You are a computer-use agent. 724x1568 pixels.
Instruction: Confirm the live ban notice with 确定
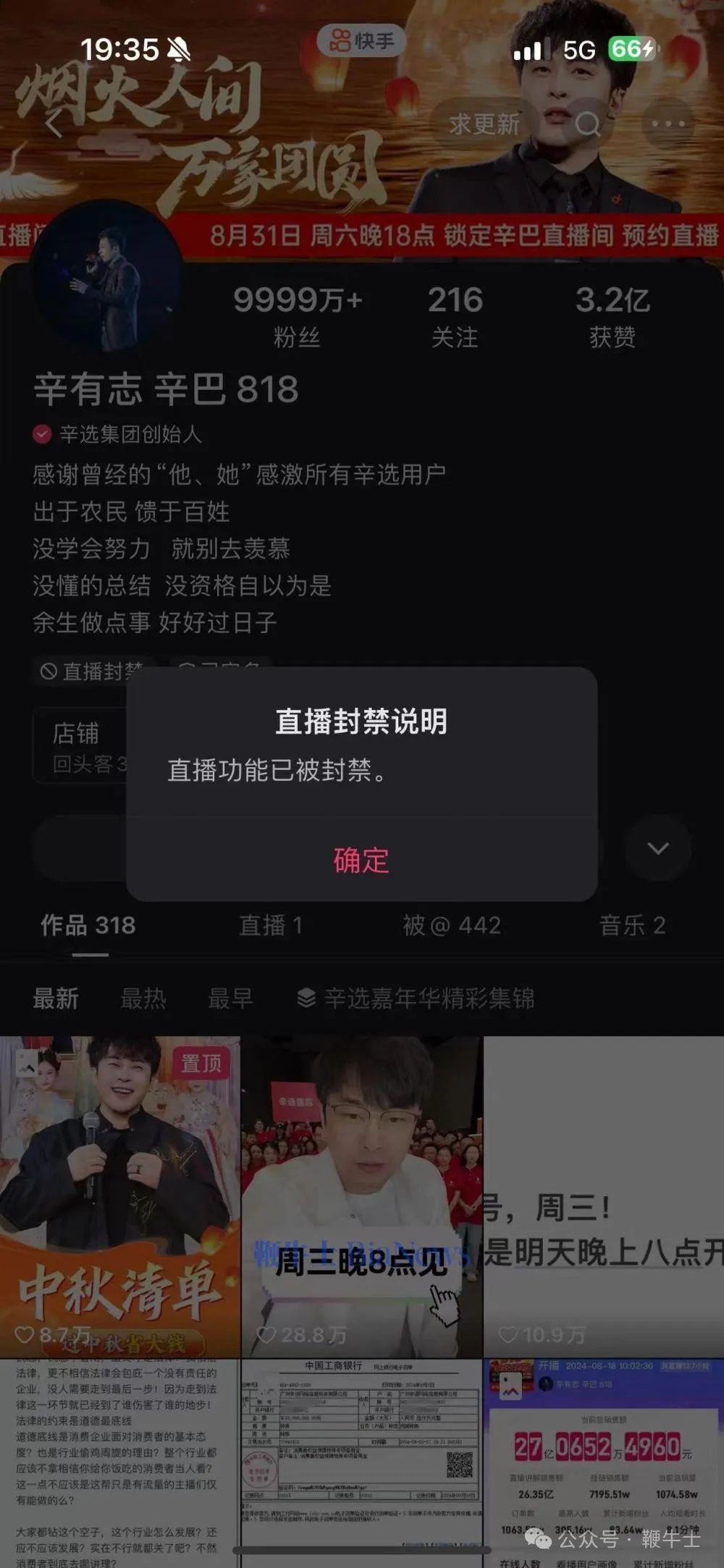point(361,860)
